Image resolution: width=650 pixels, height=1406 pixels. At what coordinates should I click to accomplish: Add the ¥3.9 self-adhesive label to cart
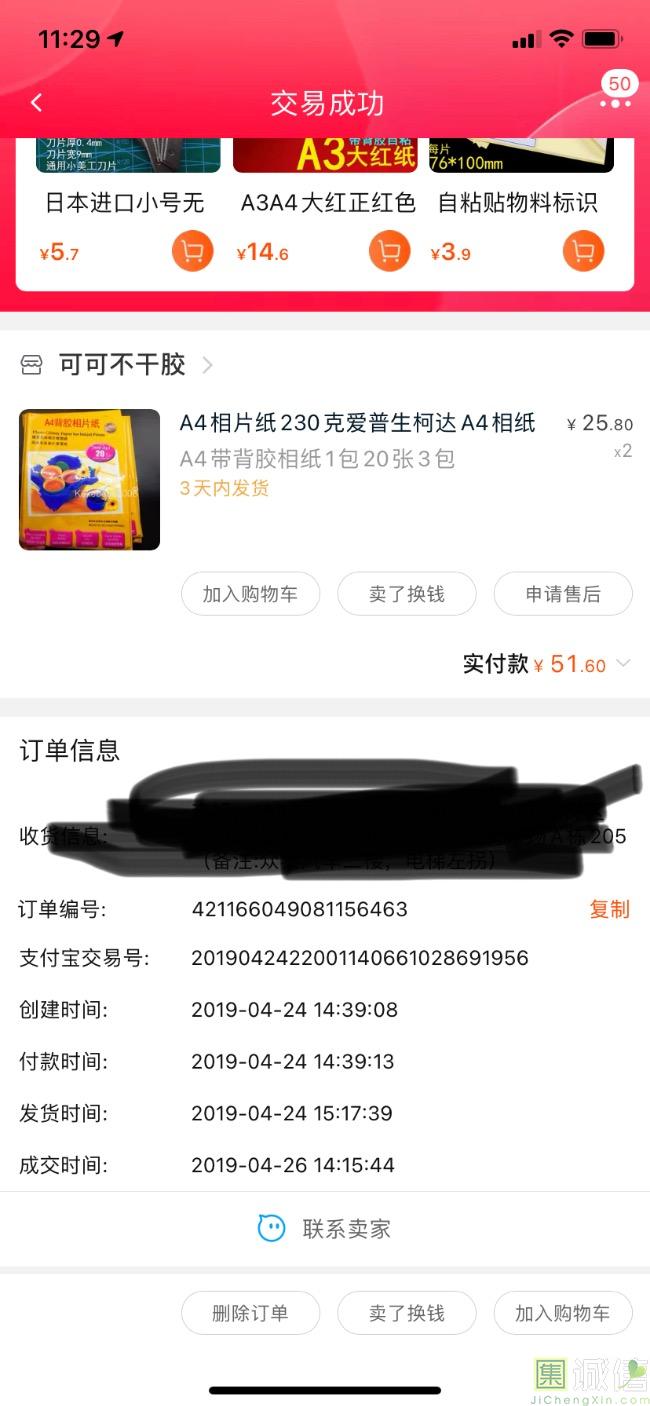[x=583, y=251]
